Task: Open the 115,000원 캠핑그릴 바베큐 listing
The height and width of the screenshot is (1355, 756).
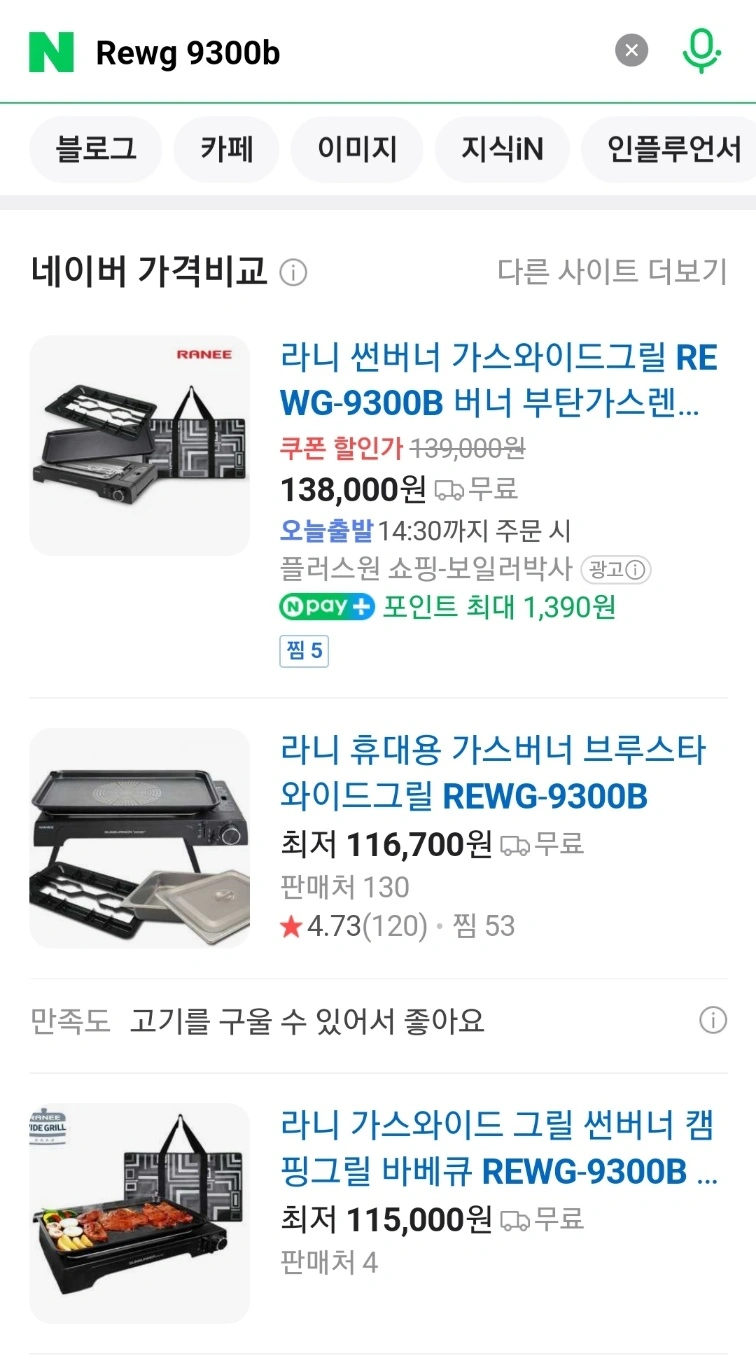Action: pos(498,1147)
